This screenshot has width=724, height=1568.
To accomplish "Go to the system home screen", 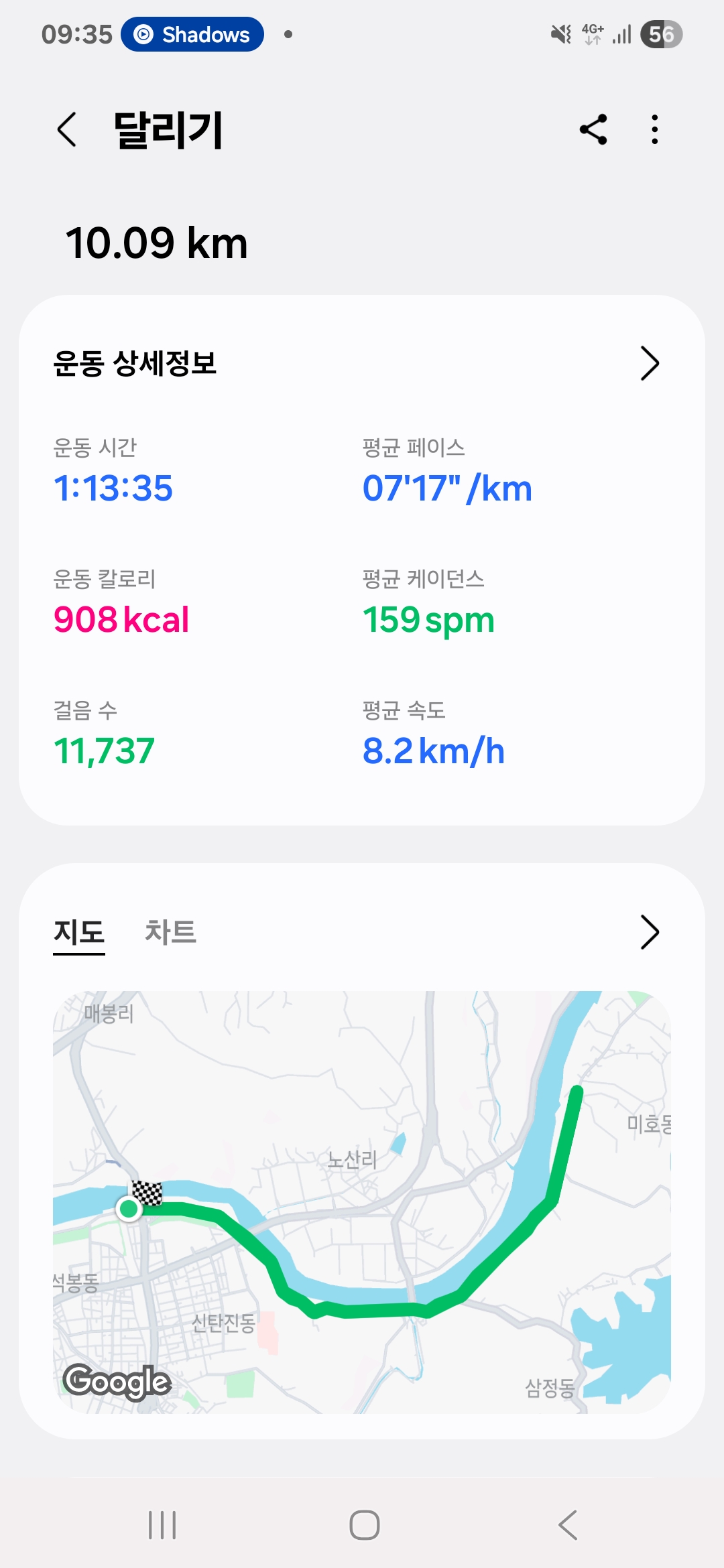I will click(364, 1525).
